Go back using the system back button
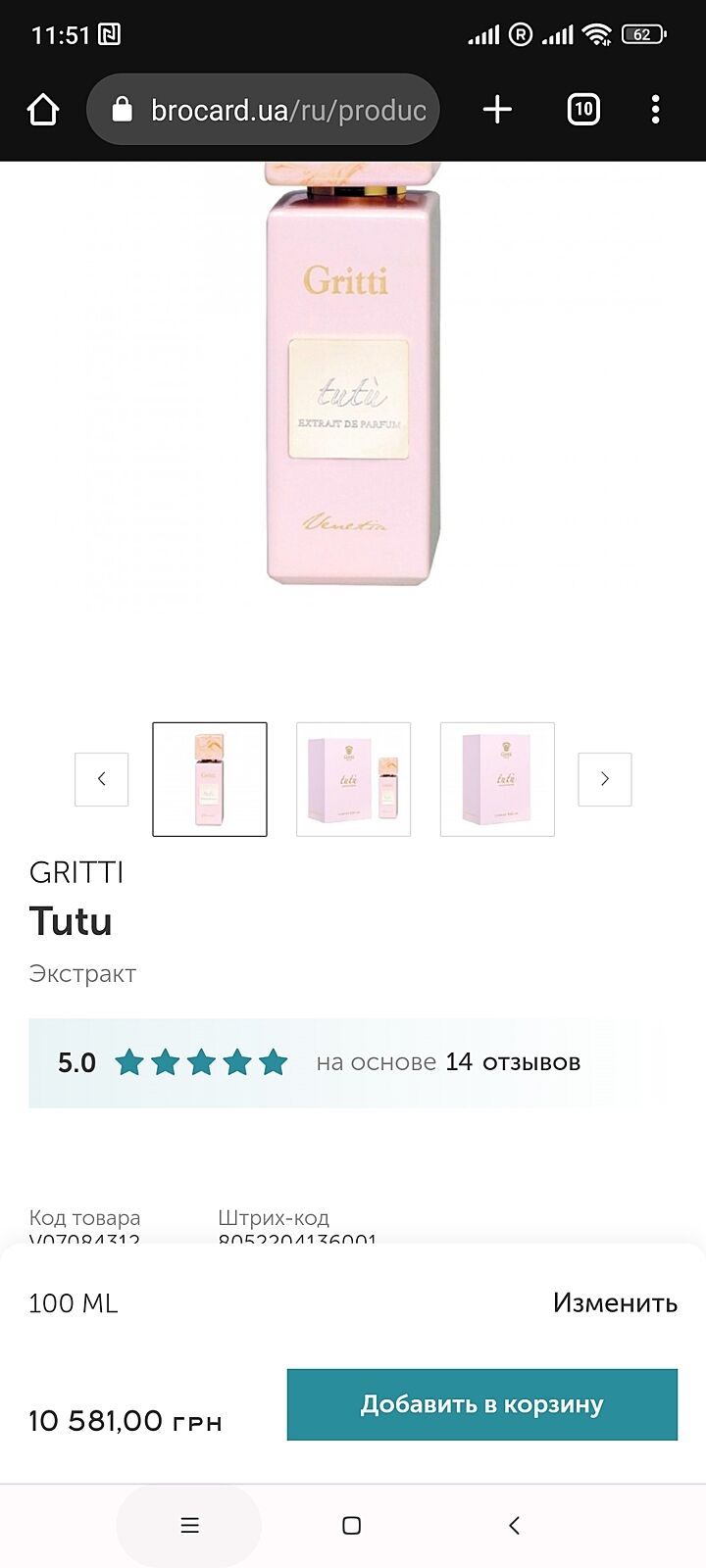 [514, 1525]
